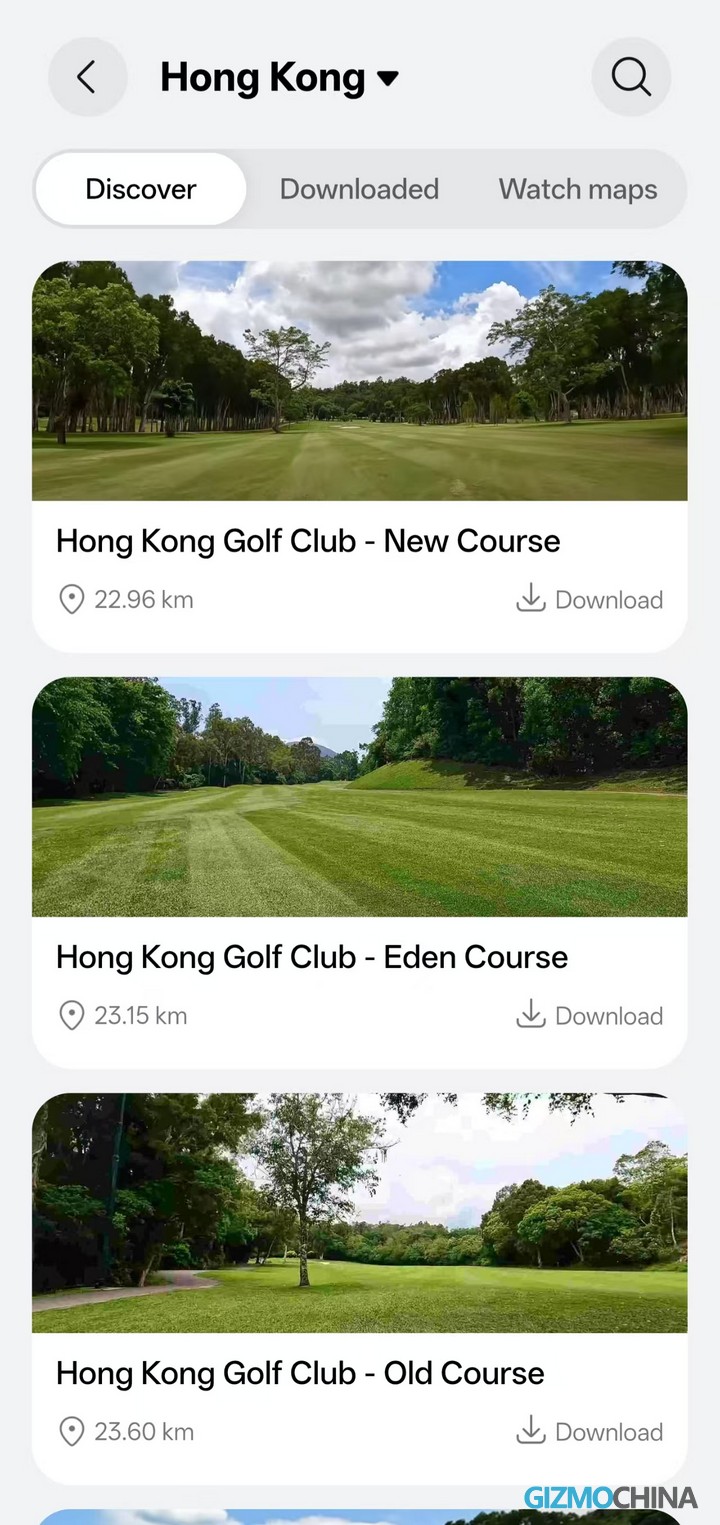720x1525 pixels.
Task: Switch to the Watch maps tab
Action: (x=577, y=189)
